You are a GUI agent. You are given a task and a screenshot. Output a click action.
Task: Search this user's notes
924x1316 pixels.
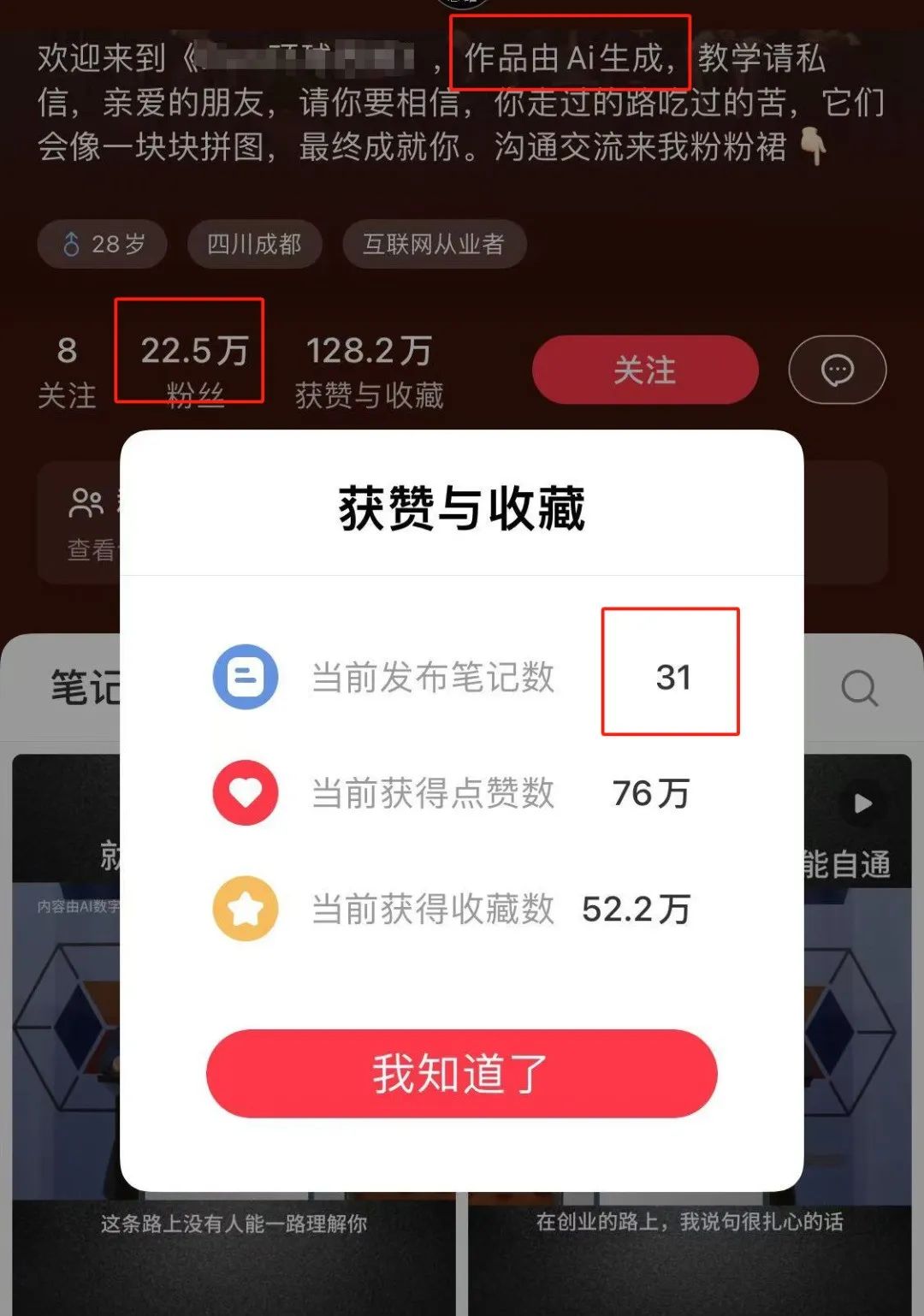859,687
